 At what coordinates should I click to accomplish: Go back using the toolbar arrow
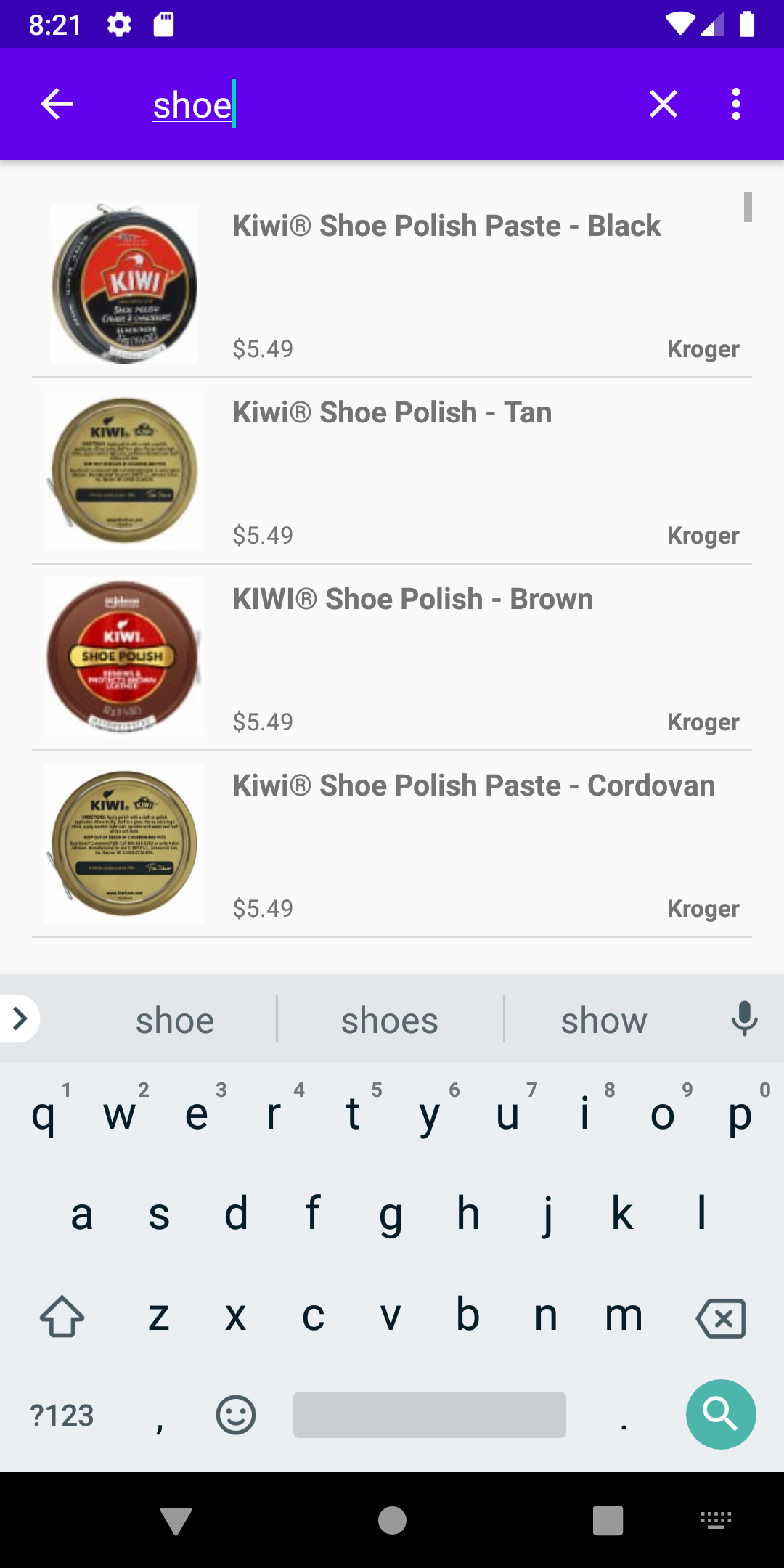point(57,105)
